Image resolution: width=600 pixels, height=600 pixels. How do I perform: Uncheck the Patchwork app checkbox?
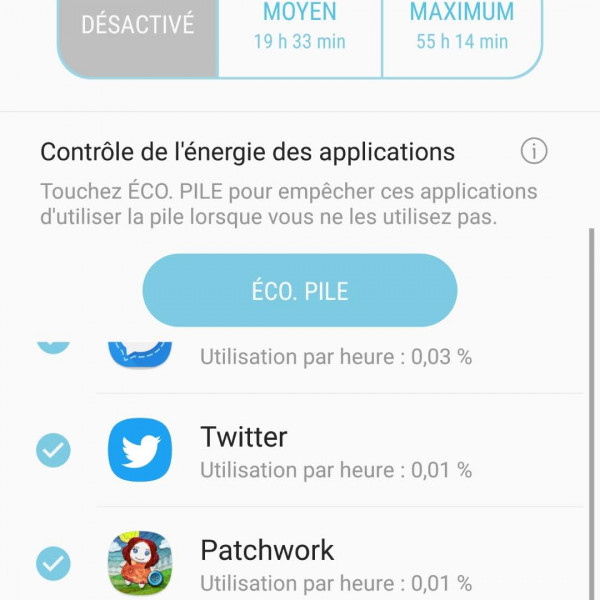point(53,563)
